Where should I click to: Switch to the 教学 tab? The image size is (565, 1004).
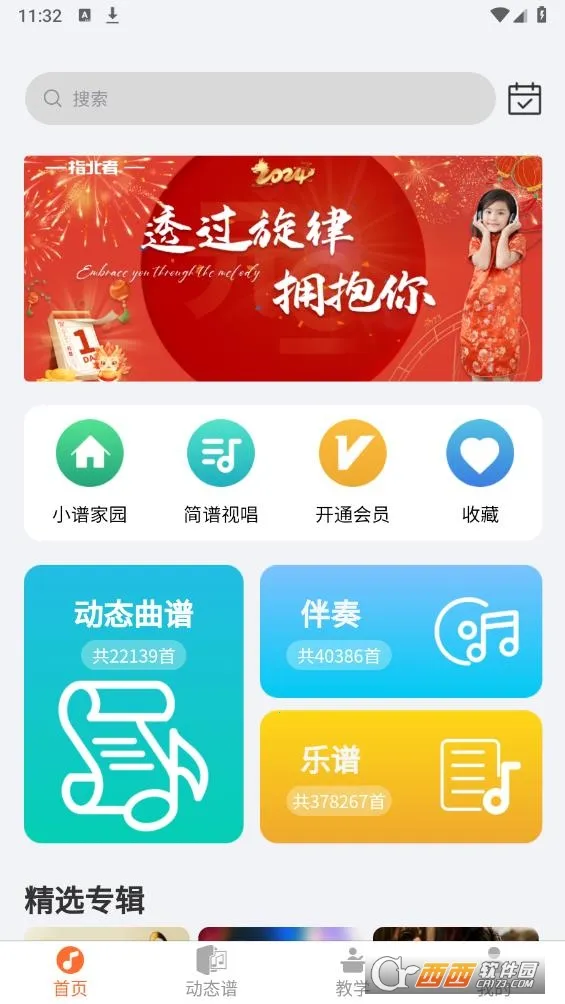tap(352, 971)
